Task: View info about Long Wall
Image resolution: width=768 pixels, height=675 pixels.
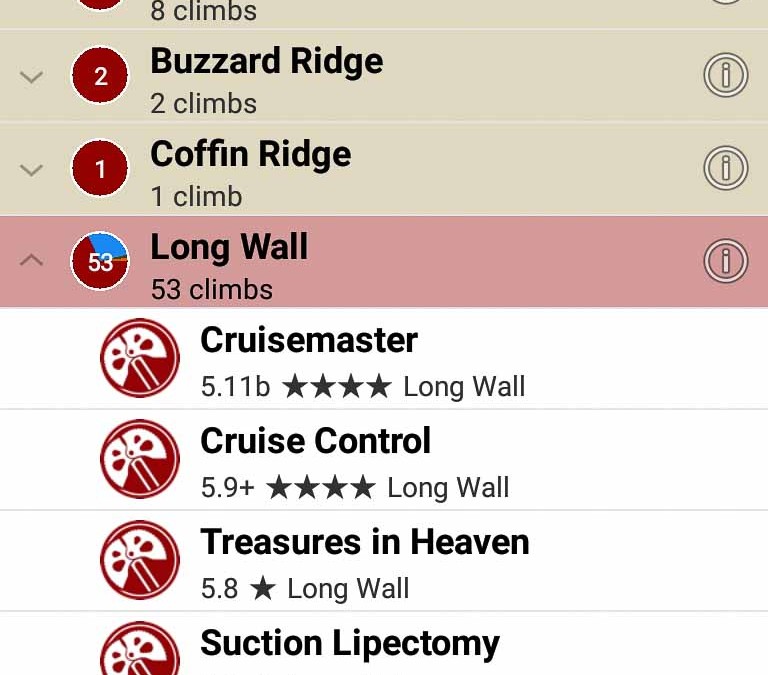Action: click(x=725, y=261)
